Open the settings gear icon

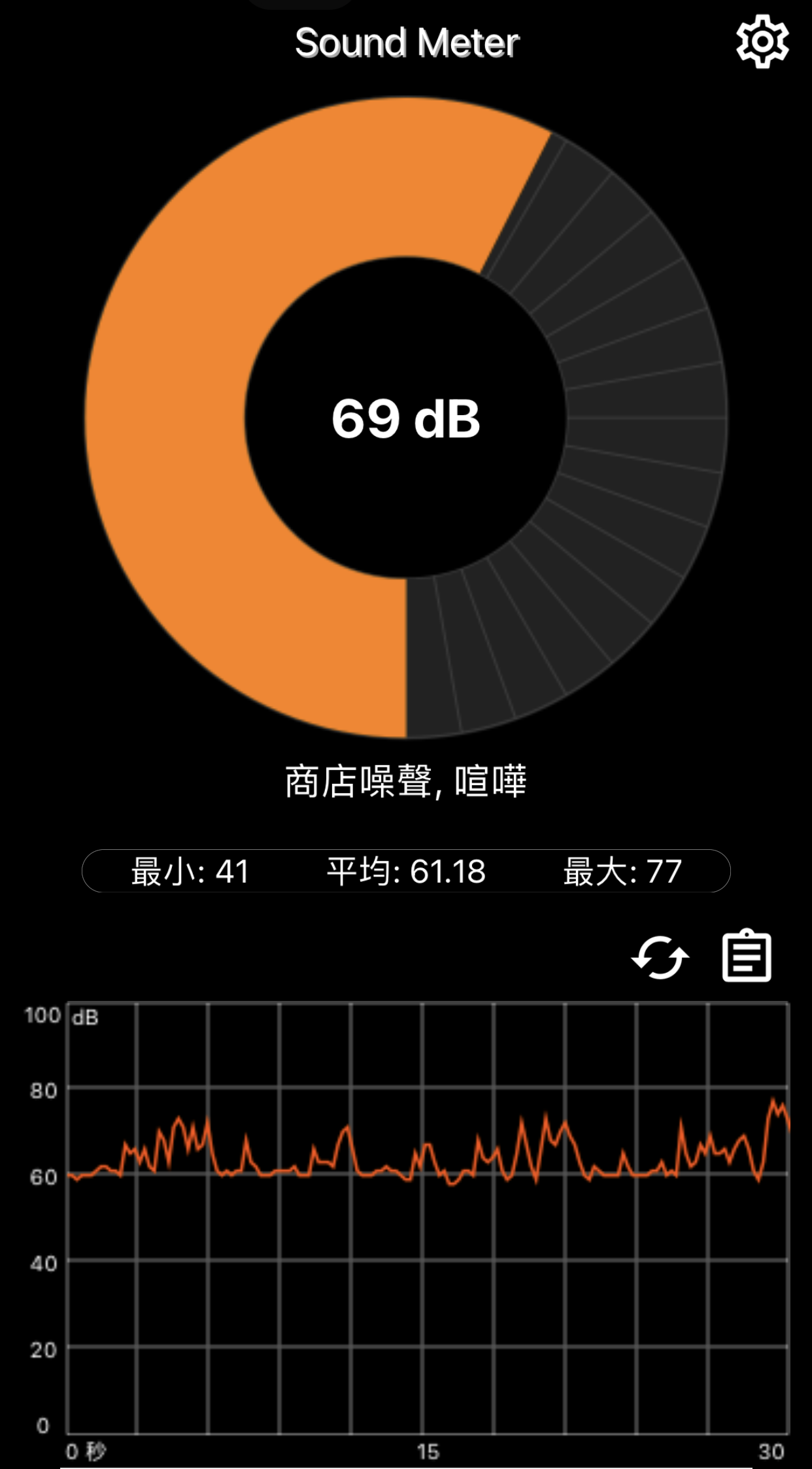[x=762, y=42]
